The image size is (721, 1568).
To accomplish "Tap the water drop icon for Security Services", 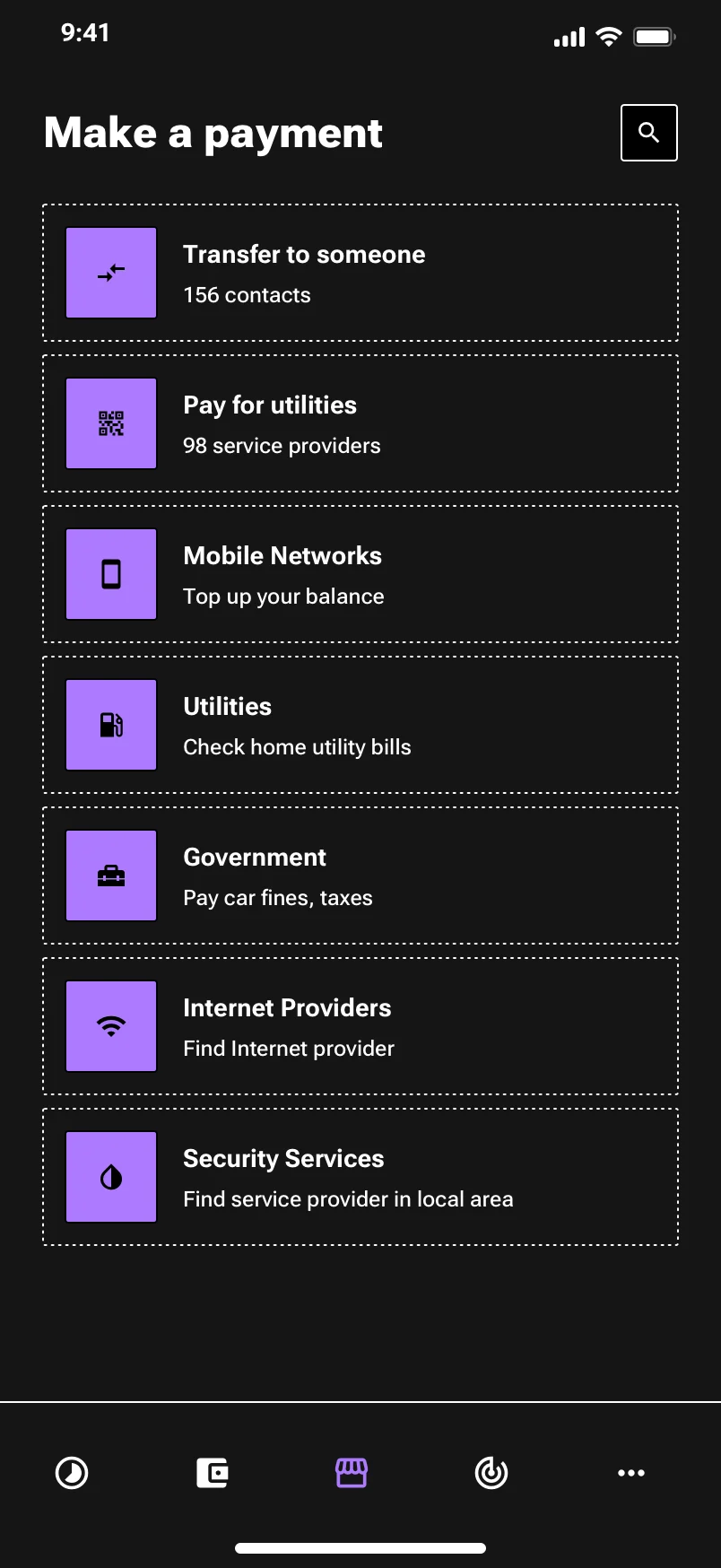I will click(110, 1177).
